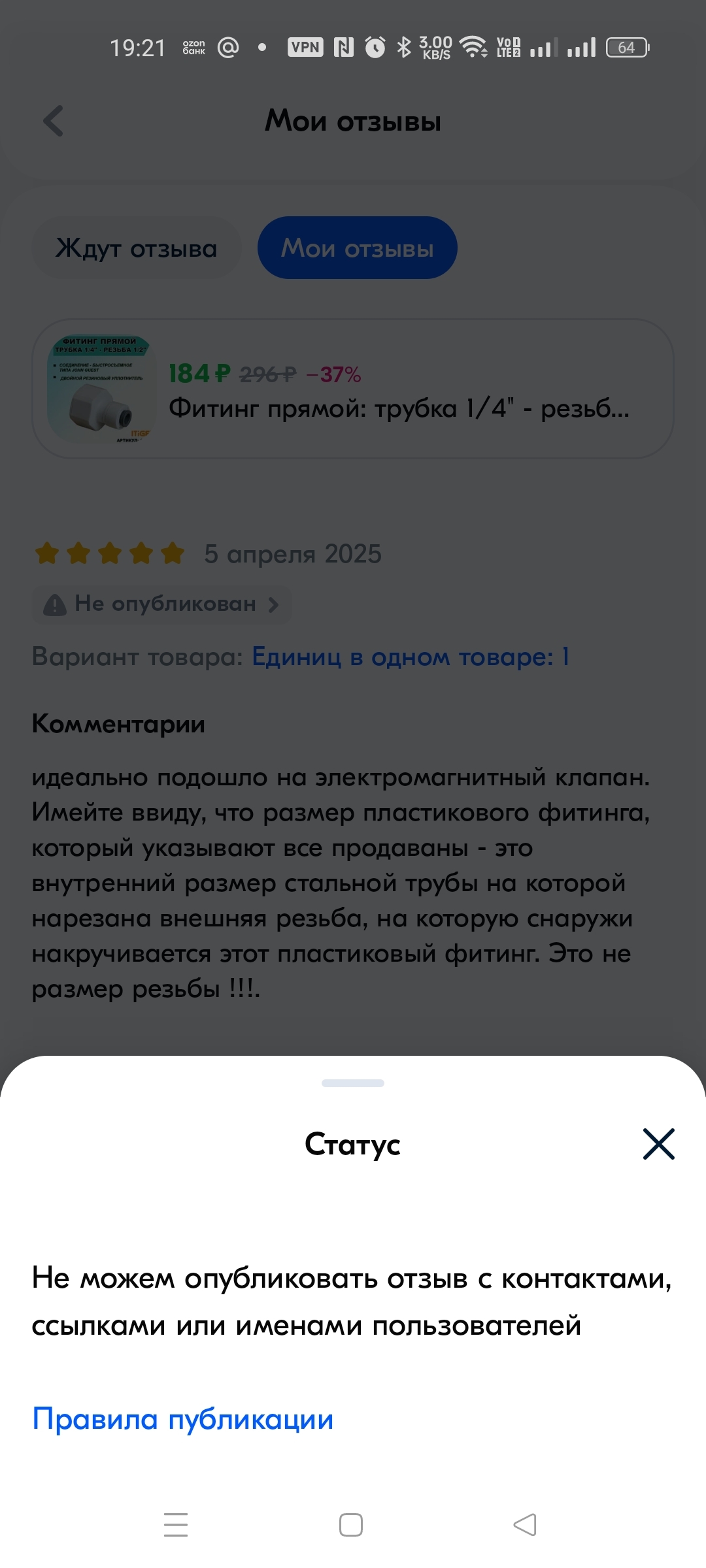706x1568 pixels.
Task: Tap the system back button
Action: (x=525, y=1525)
